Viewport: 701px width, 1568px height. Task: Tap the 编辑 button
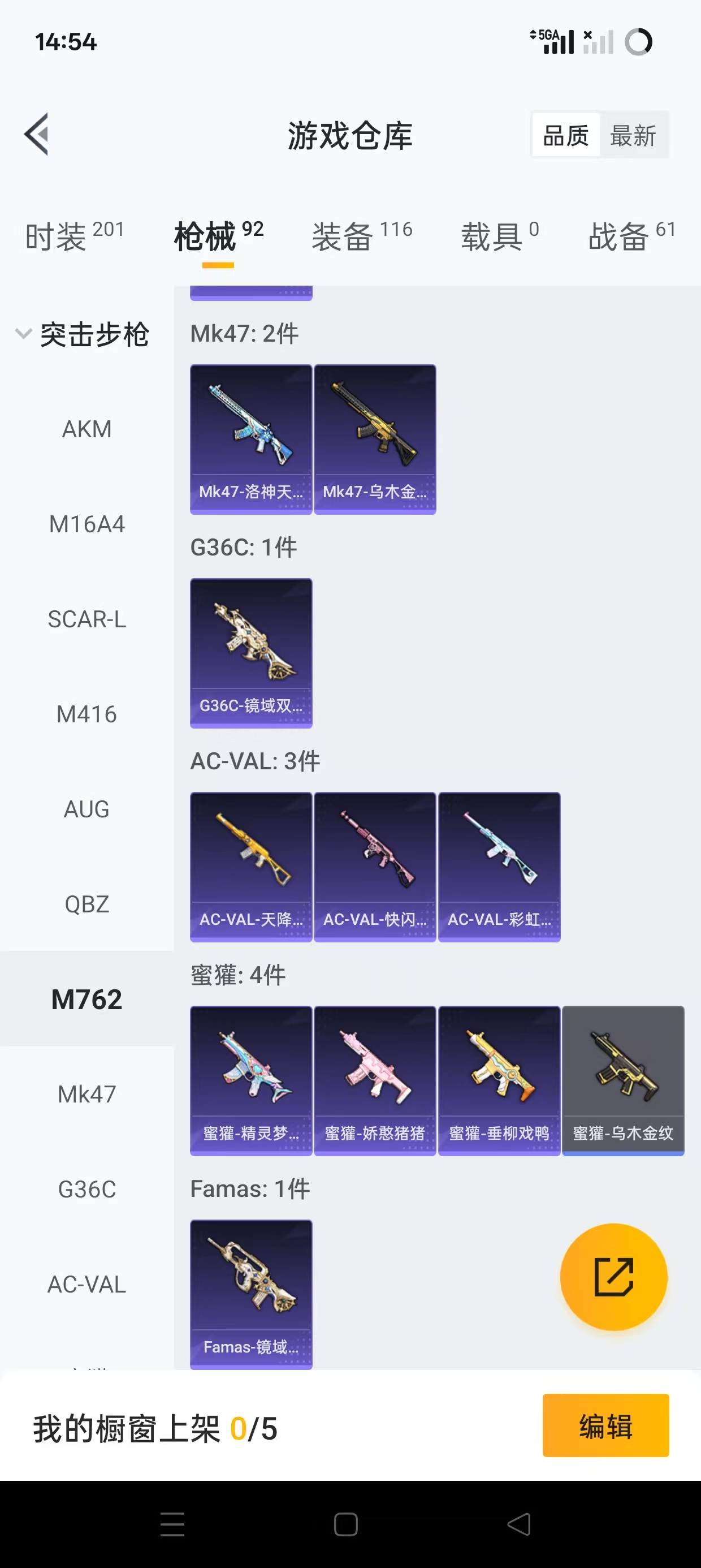tap(605, 1425)
